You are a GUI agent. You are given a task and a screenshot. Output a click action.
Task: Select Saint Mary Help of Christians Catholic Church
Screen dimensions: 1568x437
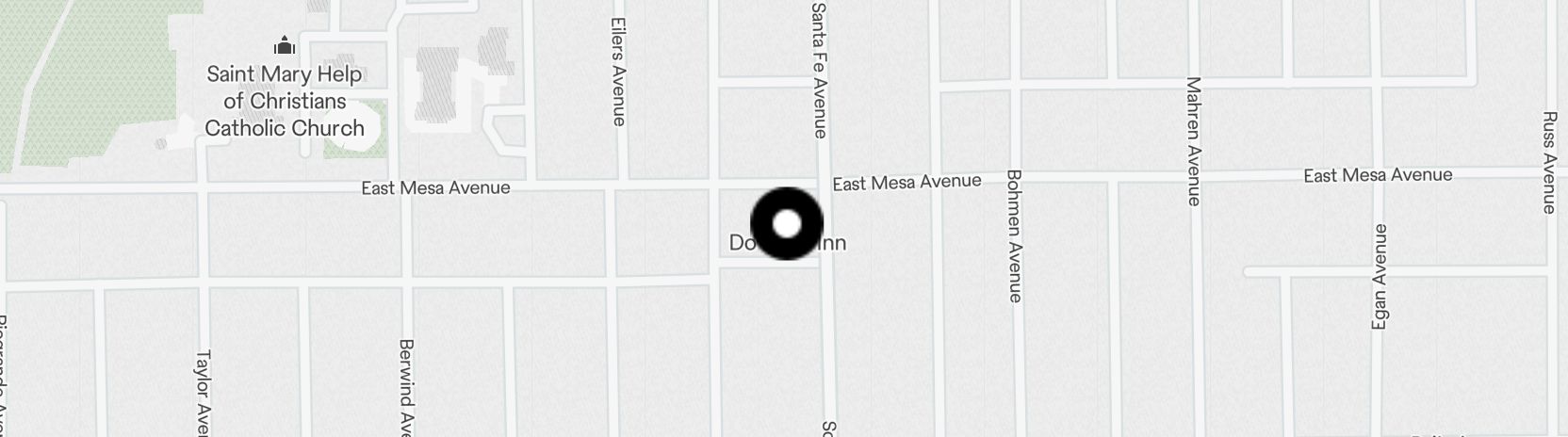(x=284, y=101)
